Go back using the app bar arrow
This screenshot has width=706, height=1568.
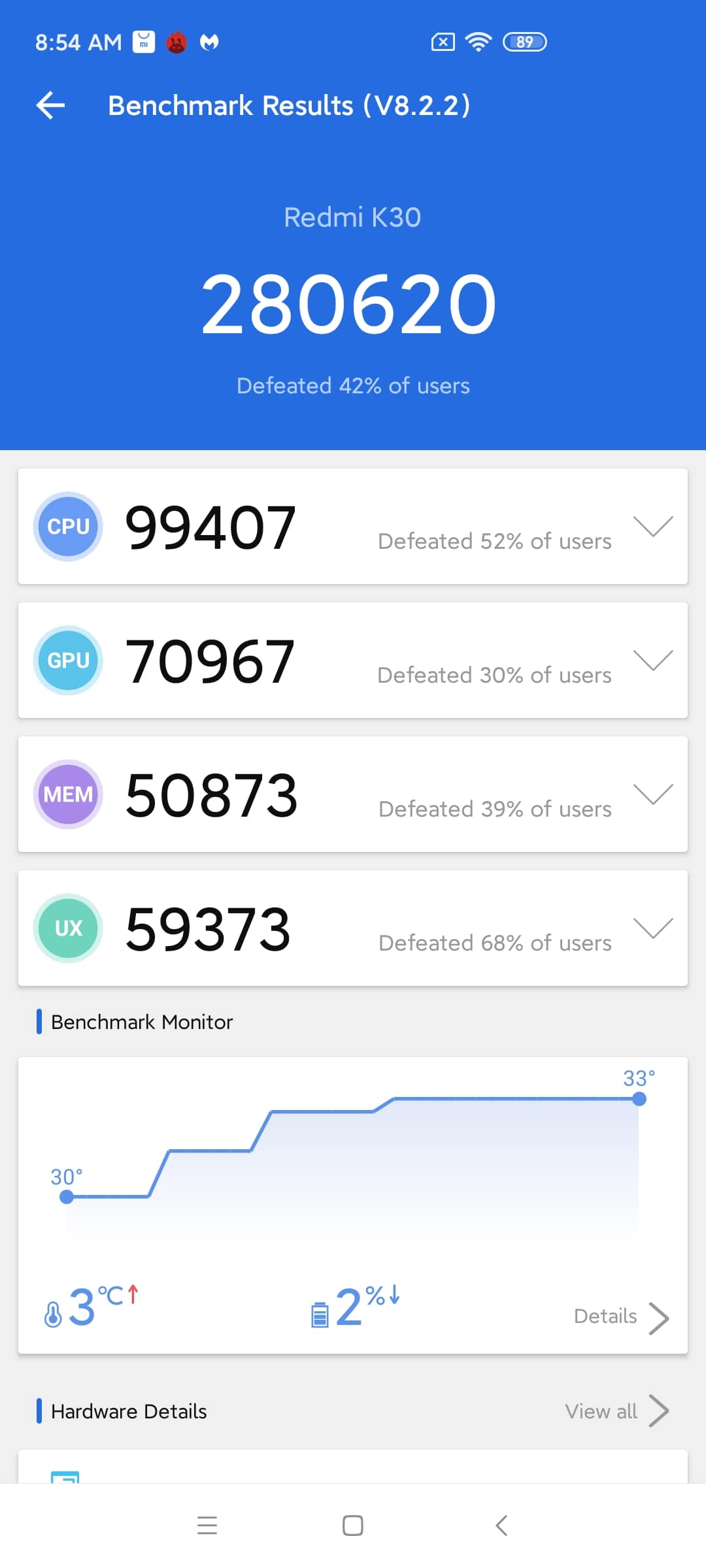51,105
